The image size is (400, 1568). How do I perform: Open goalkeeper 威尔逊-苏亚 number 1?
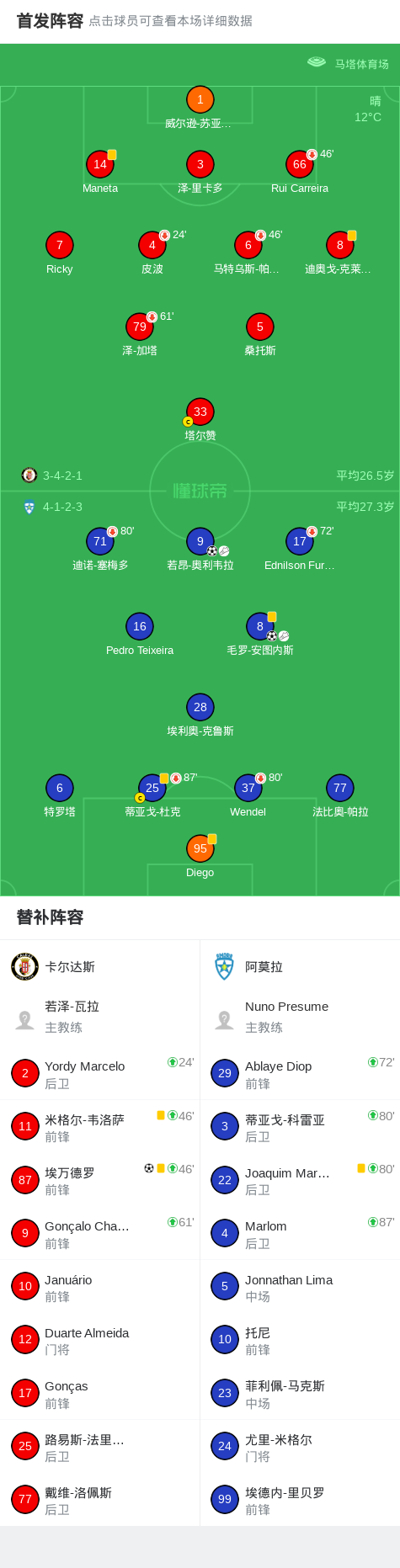(x=200, y=100)
